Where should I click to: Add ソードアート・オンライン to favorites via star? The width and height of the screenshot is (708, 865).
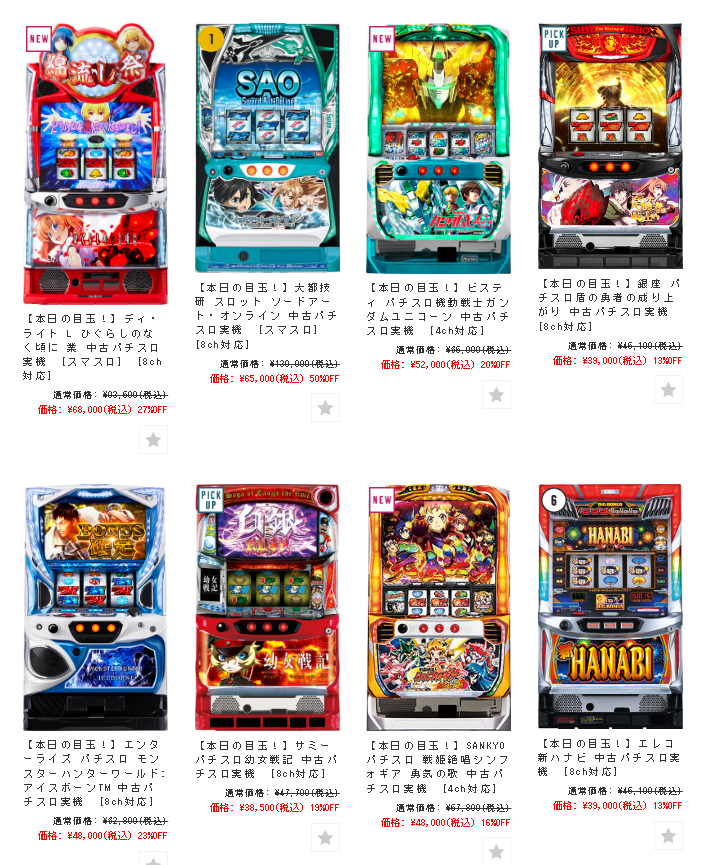click(x=325, y=407)
